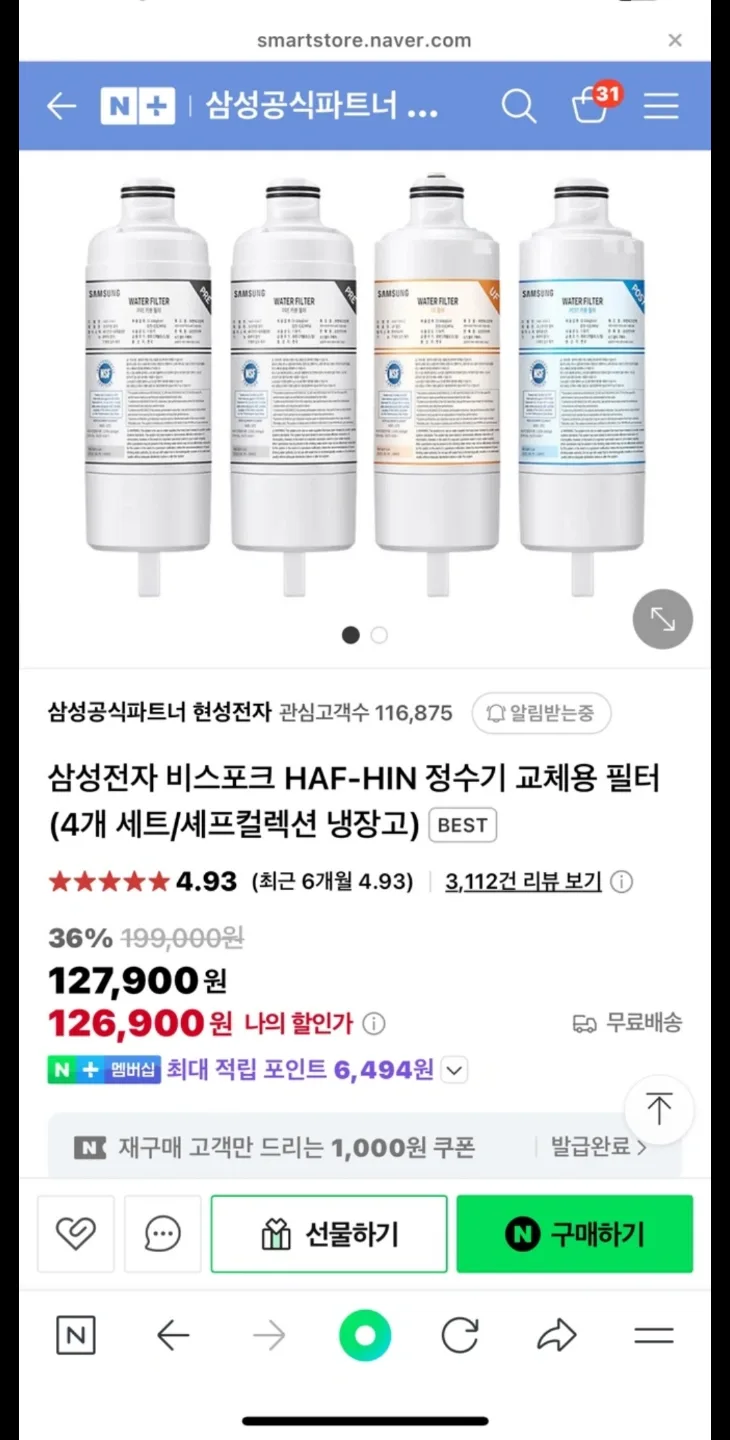Viewport: 730px width, 1440px height.
Task: Click the green home circle in bottom navigation
Action: click(364, 1334)
